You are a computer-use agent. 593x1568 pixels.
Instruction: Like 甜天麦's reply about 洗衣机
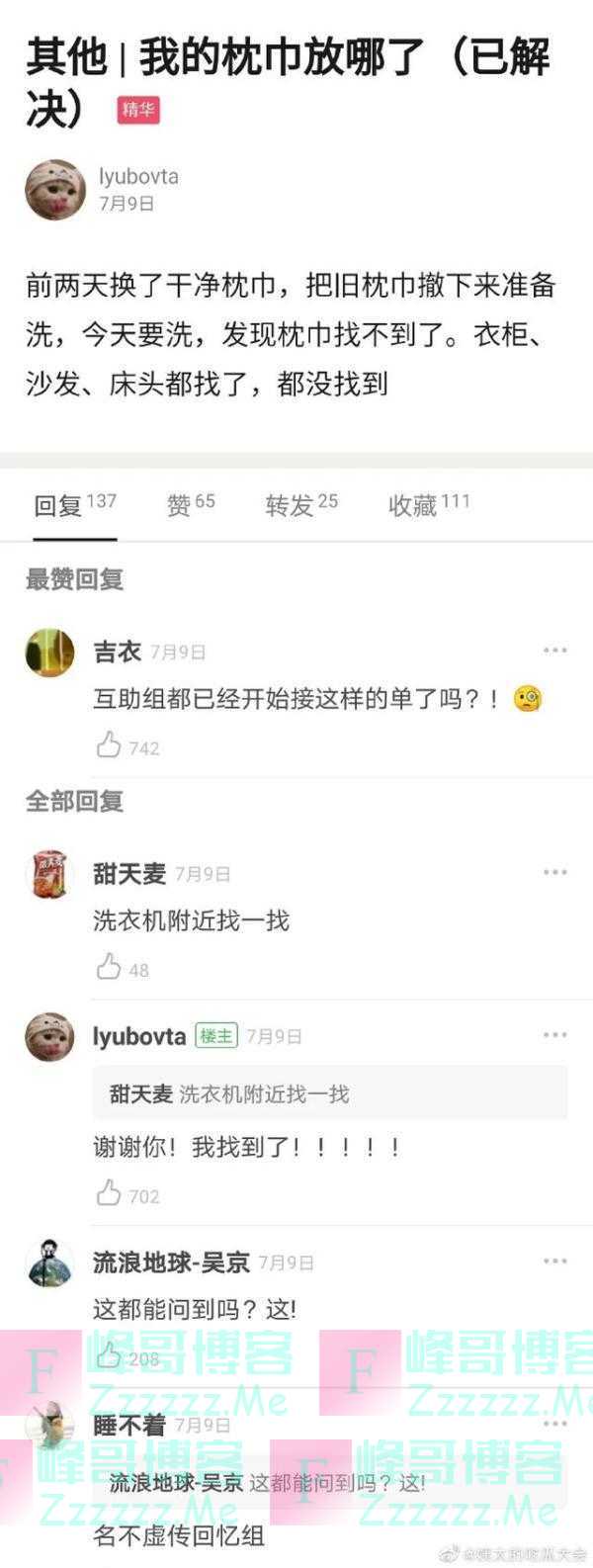point(109,967)
